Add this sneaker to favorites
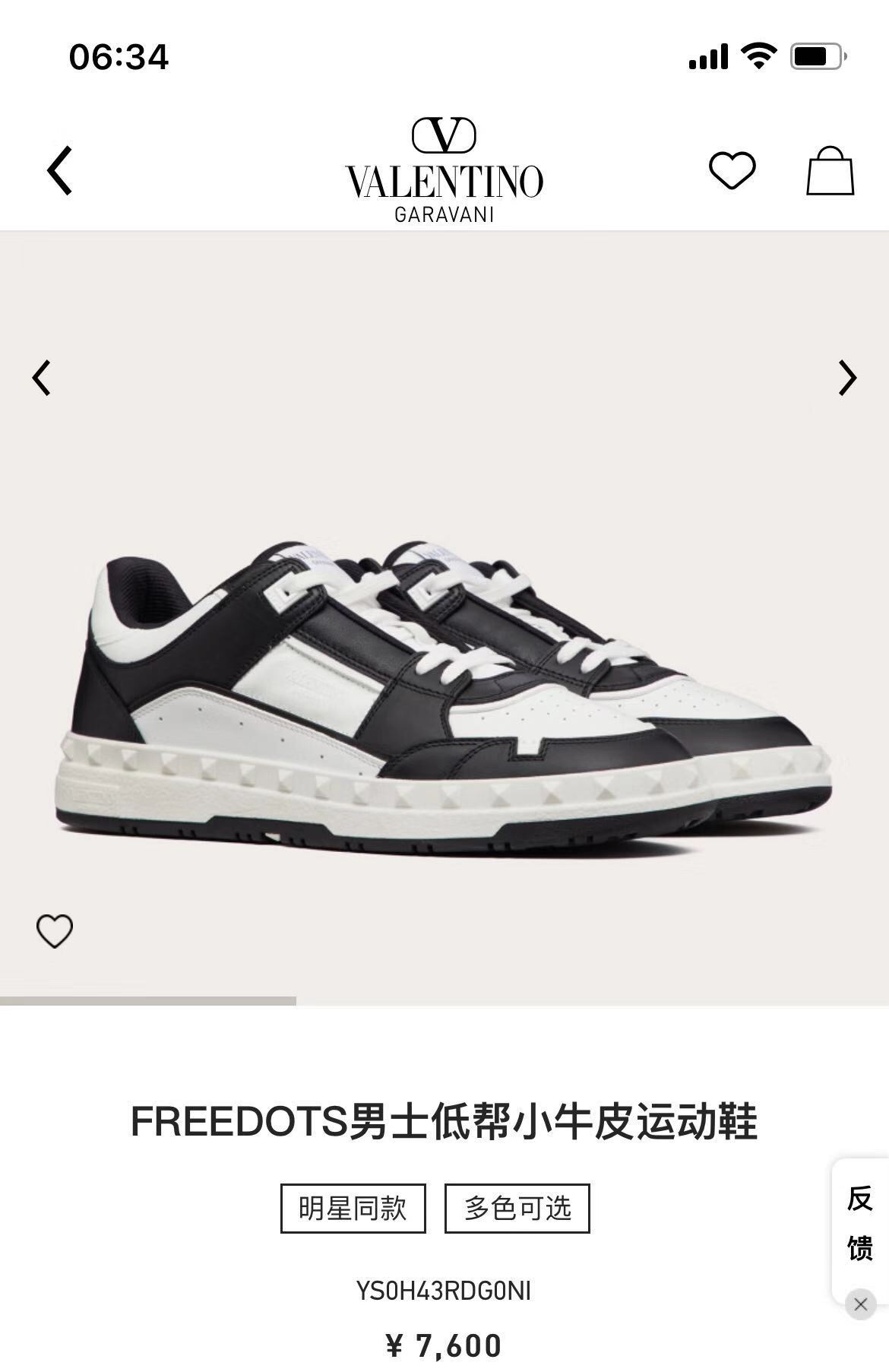The image size is (889, 1372). point(55,930)
